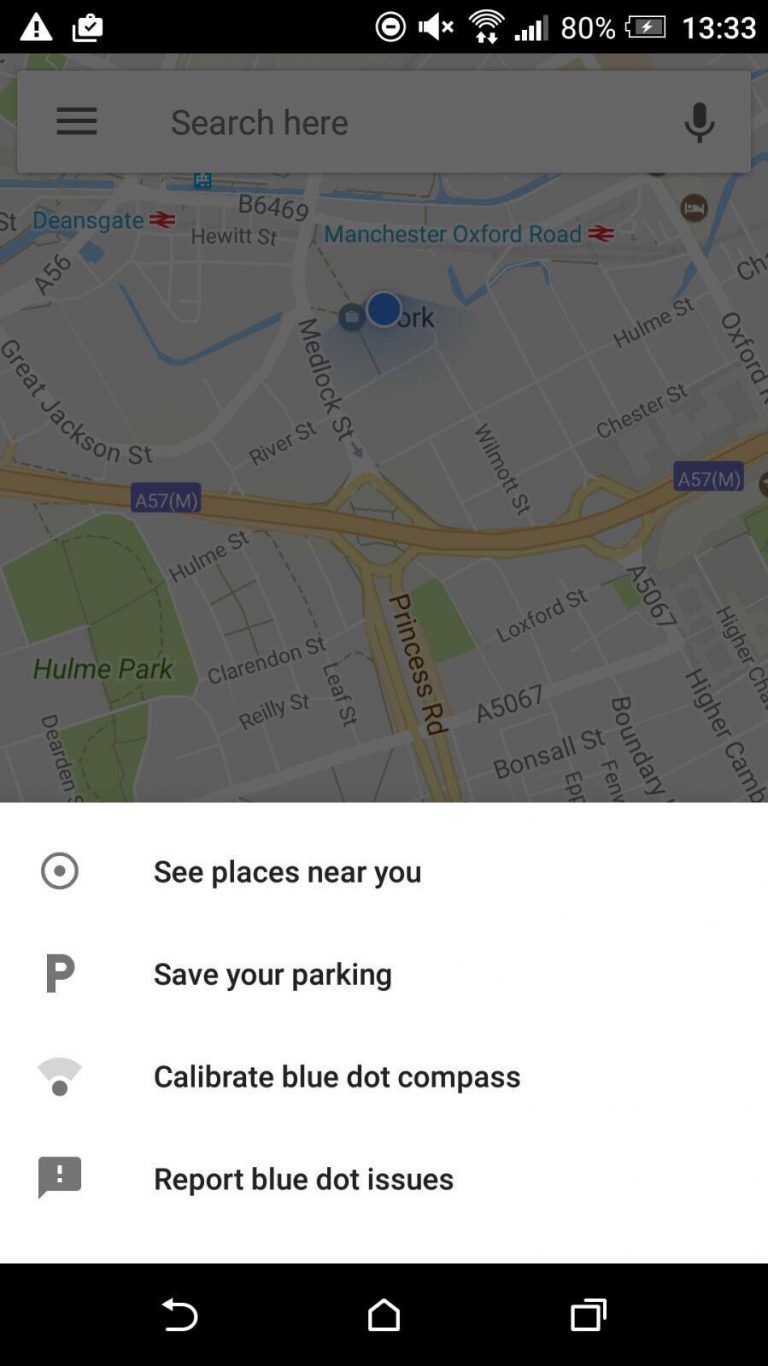Select Report blue dot issues
Image resolution: width=768 pixels, height=1366 pixels.
[303, 1178]
